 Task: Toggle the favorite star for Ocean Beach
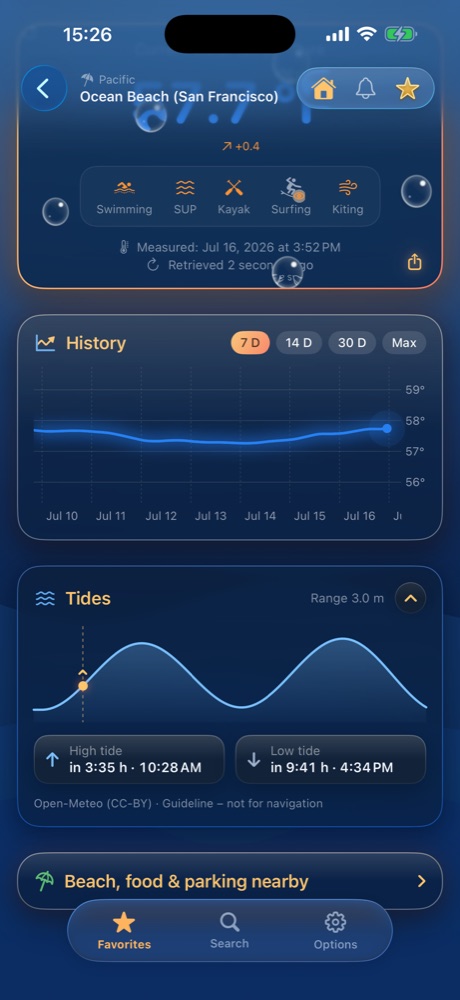point(407,89)
